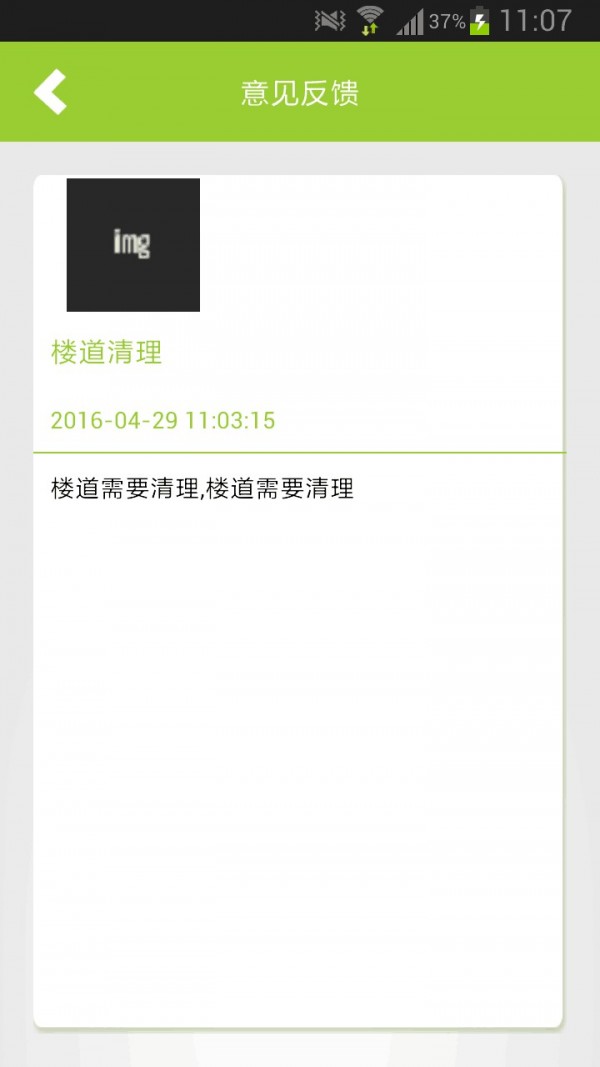Go back from the 意见反馈 screen
Screen dimensions: 600x1067
pyautogui.click(x=50, y=92)
